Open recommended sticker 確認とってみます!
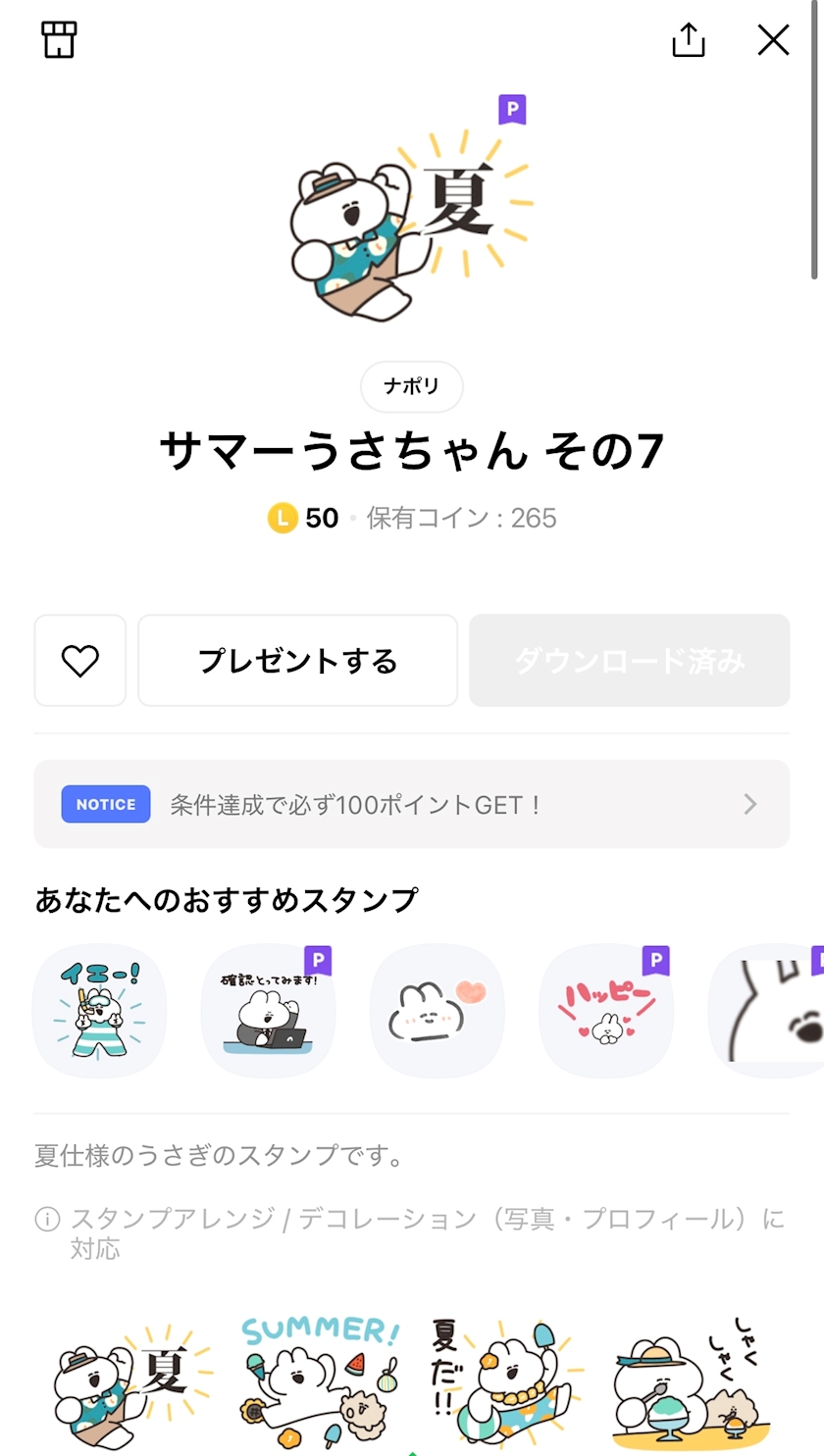 268,1011
